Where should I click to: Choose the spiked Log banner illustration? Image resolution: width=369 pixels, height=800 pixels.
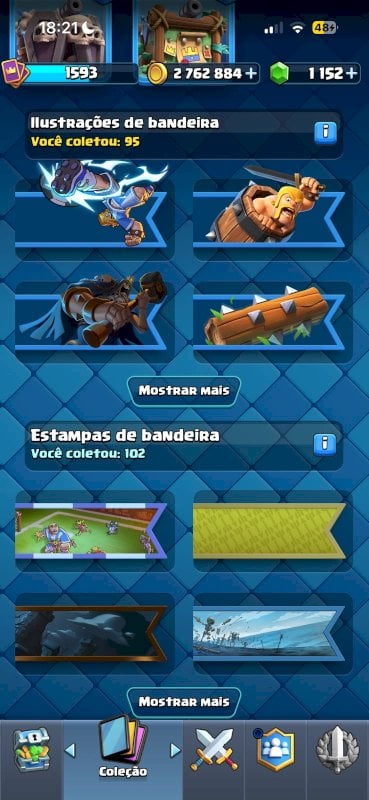tap(273, 320)
